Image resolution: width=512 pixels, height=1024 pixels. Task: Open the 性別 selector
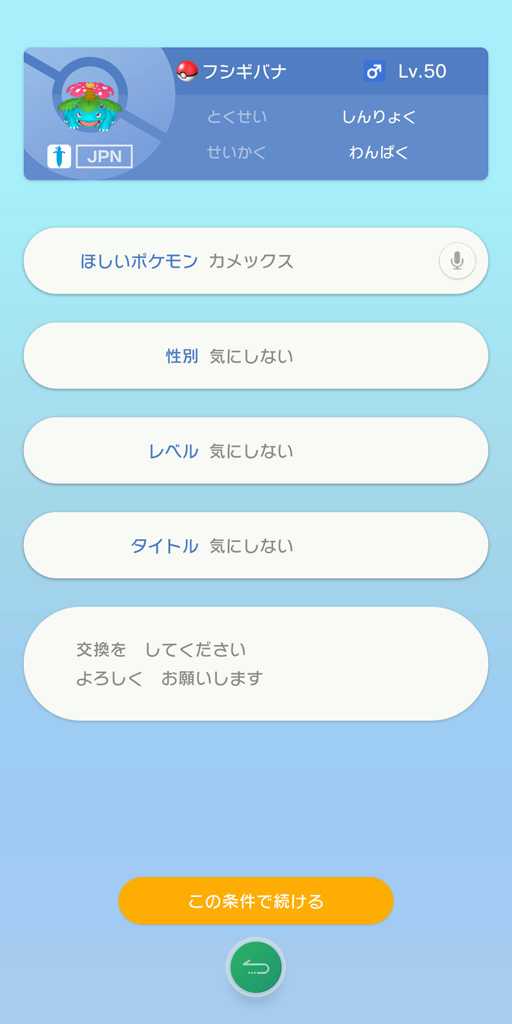[x=256, y=356]
